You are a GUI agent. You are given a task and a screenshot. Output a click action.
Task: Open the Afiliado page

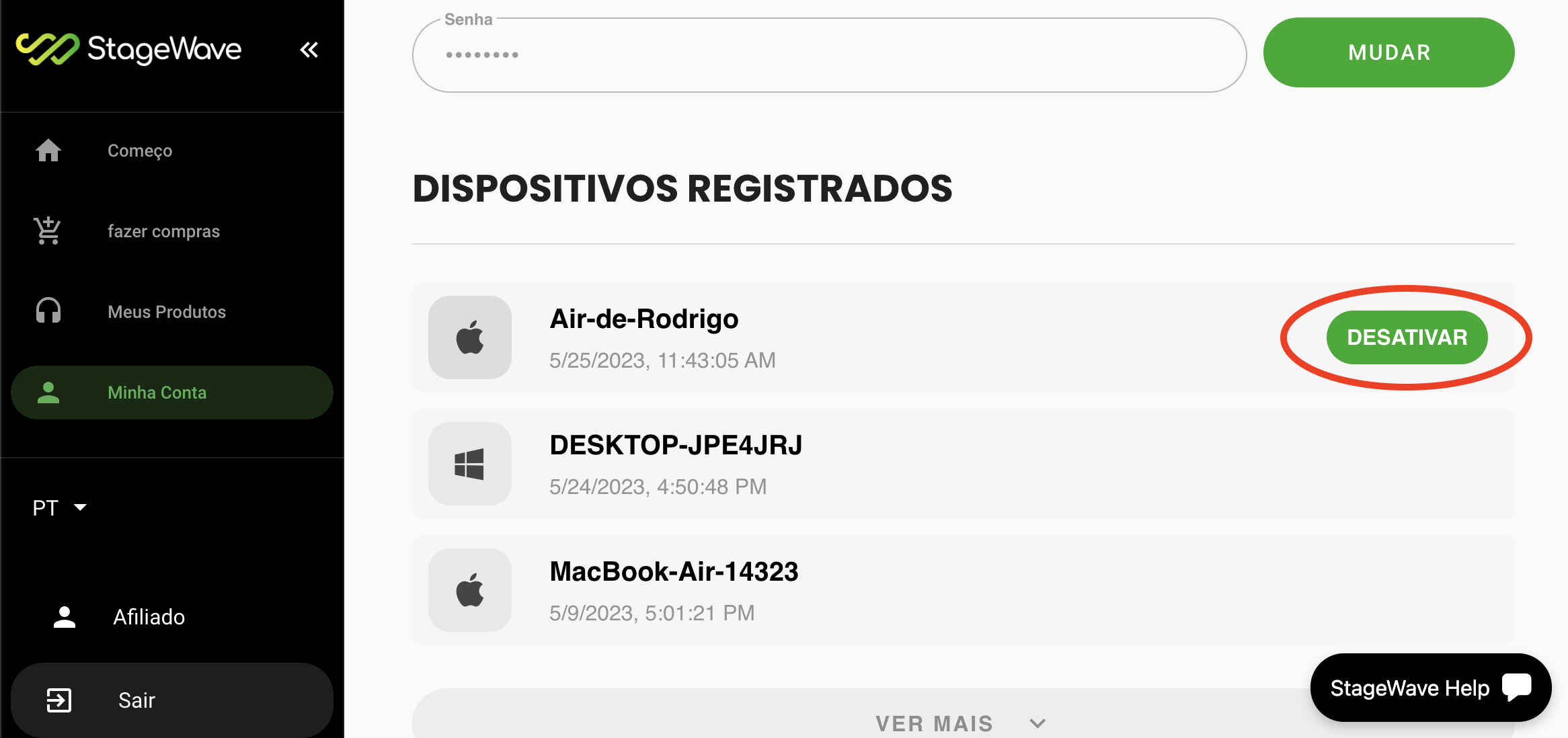pyautogui.click(x=148, y=617)
